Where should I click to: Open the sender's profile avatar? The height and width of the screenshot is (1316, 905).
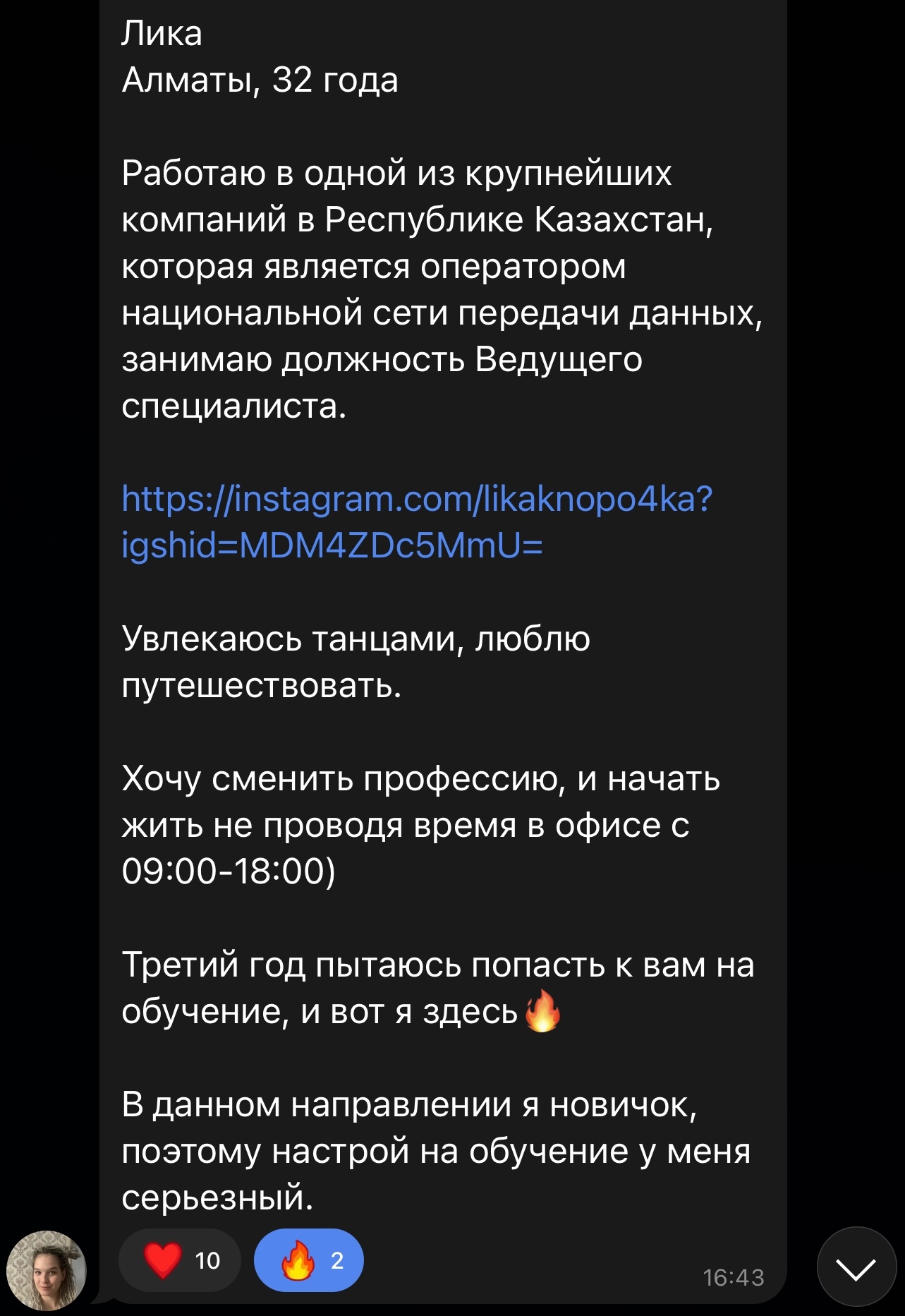pyautogui.click(x=47, y=1270)
